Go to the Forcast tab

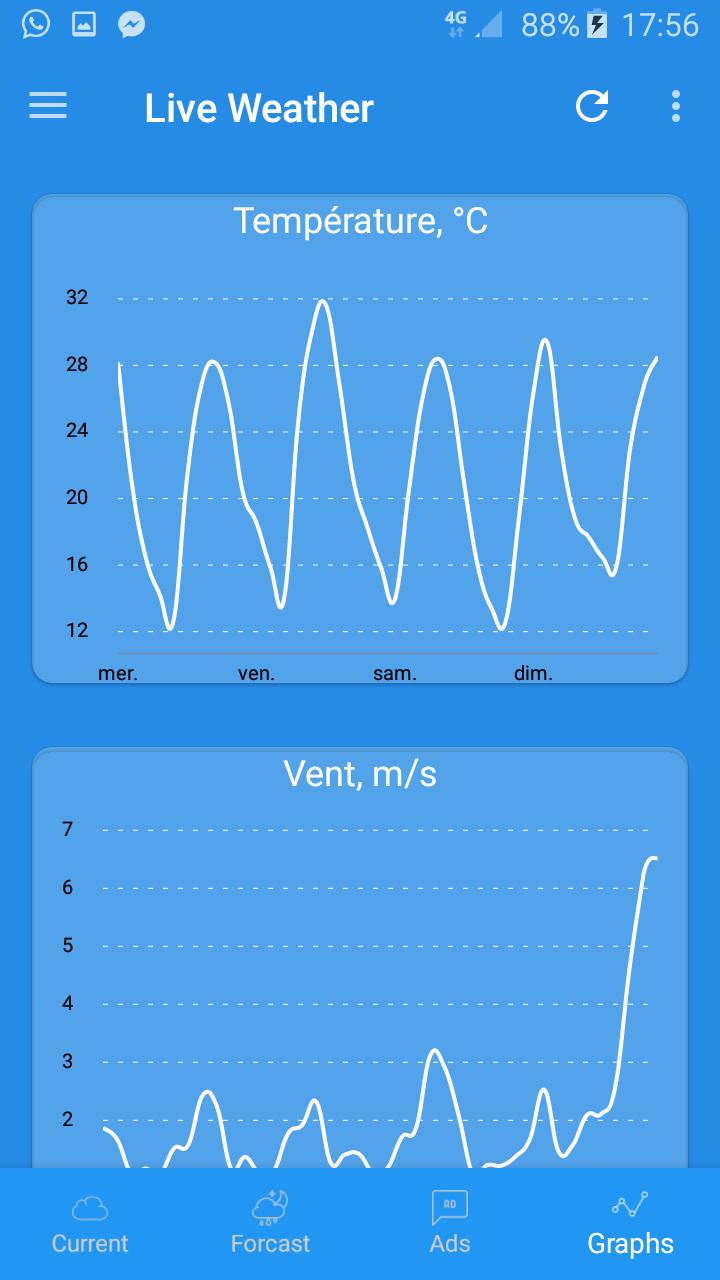[x=270, y=1224]
